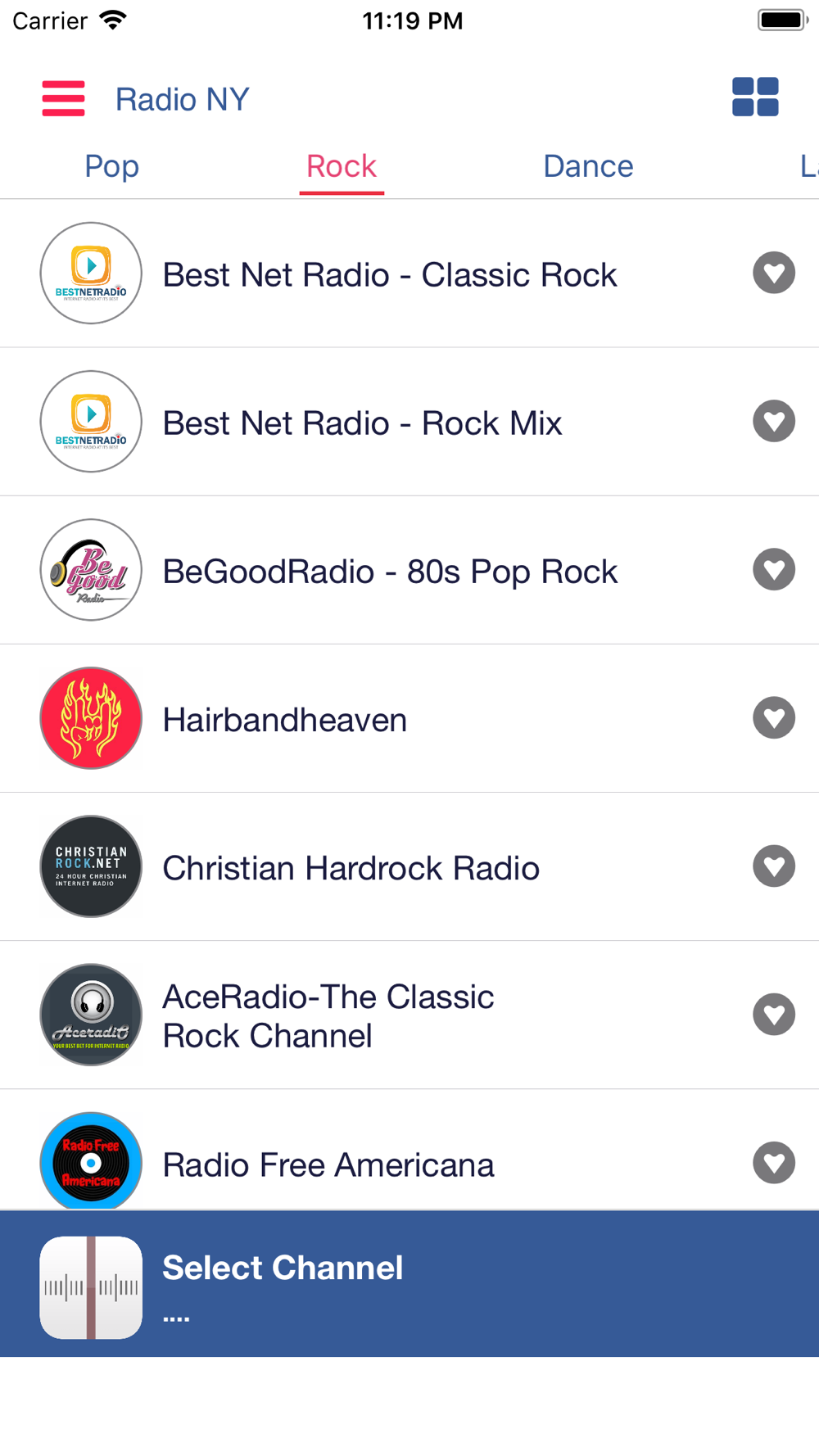Open the Hairbandheaven station
Screen dimensions: 819x1456
[x=409, y=718]
